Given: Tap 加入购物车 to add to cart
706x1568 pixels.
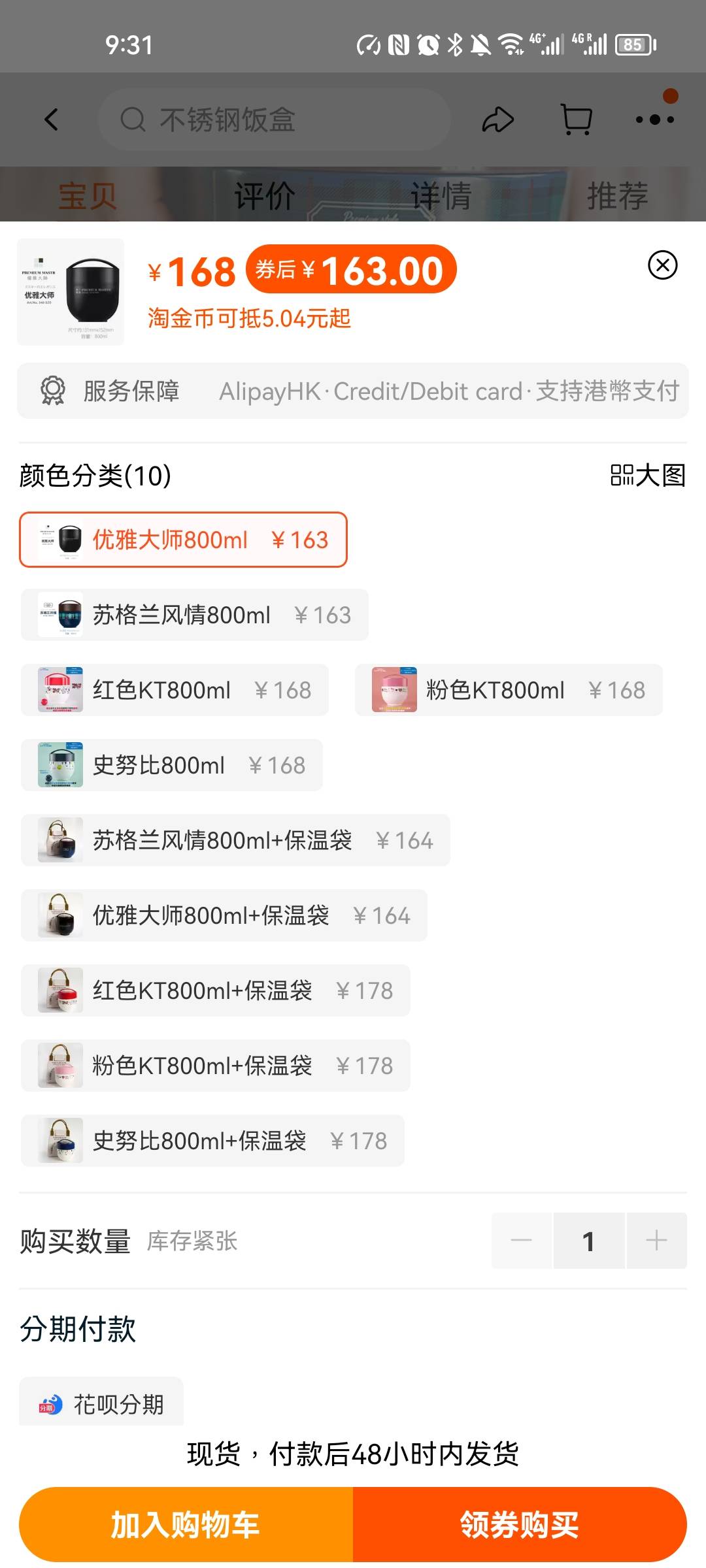Looking at the screenshot, I should pos(186,1525).
